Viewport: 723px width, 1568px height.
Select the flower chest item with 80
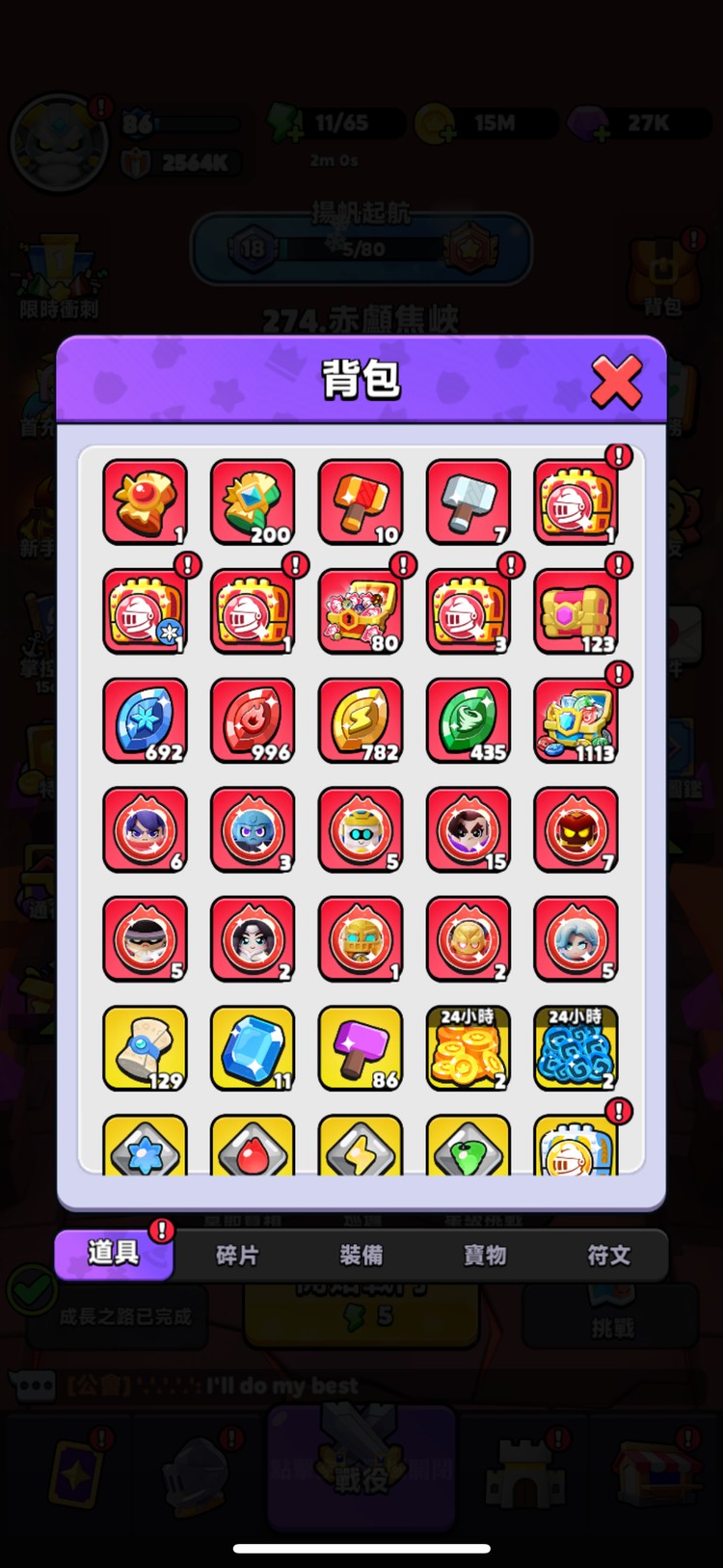tap(361, 611)
